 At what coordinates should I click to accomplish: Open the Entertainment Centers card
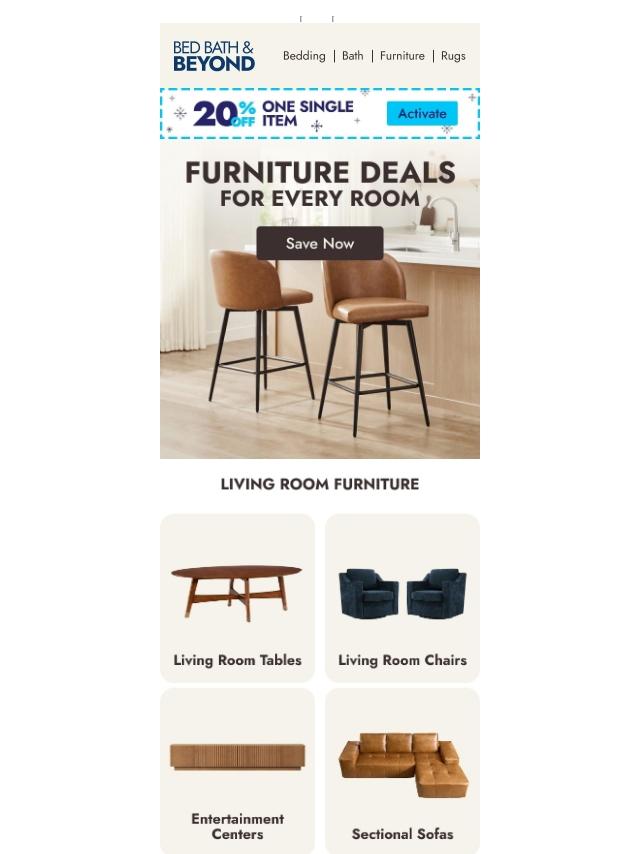237,771
